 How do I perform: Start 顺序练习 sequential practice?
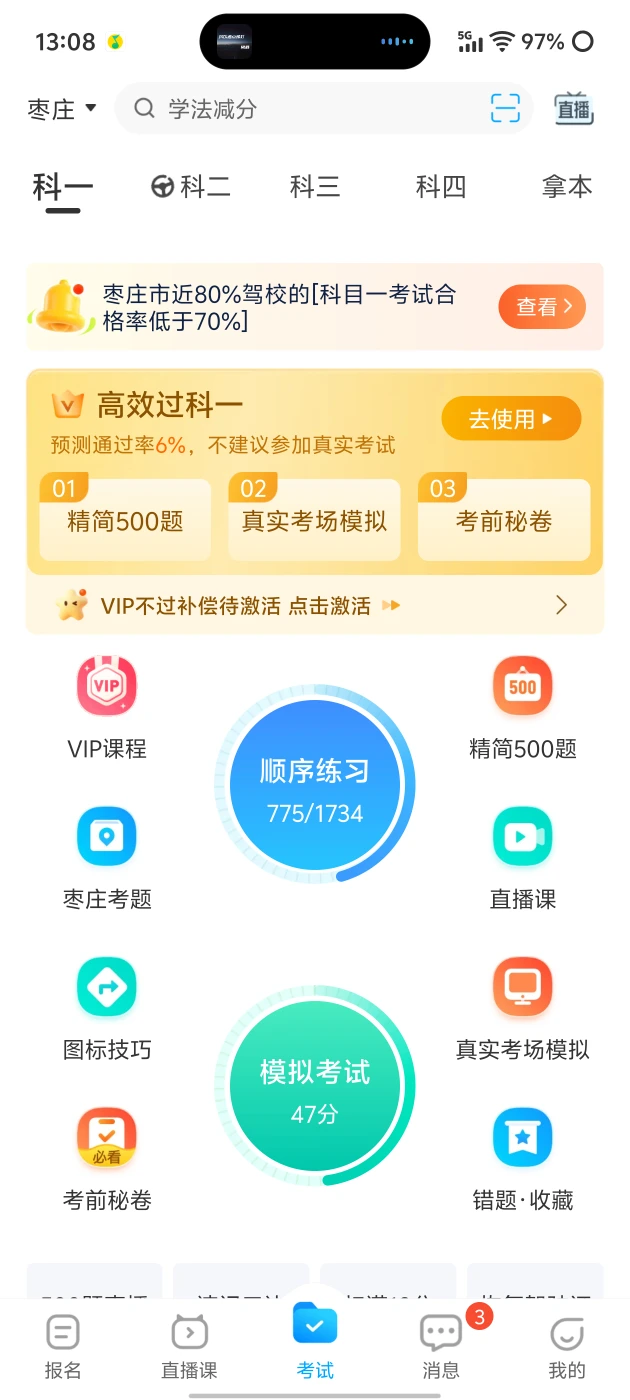(x=315, y=784)
